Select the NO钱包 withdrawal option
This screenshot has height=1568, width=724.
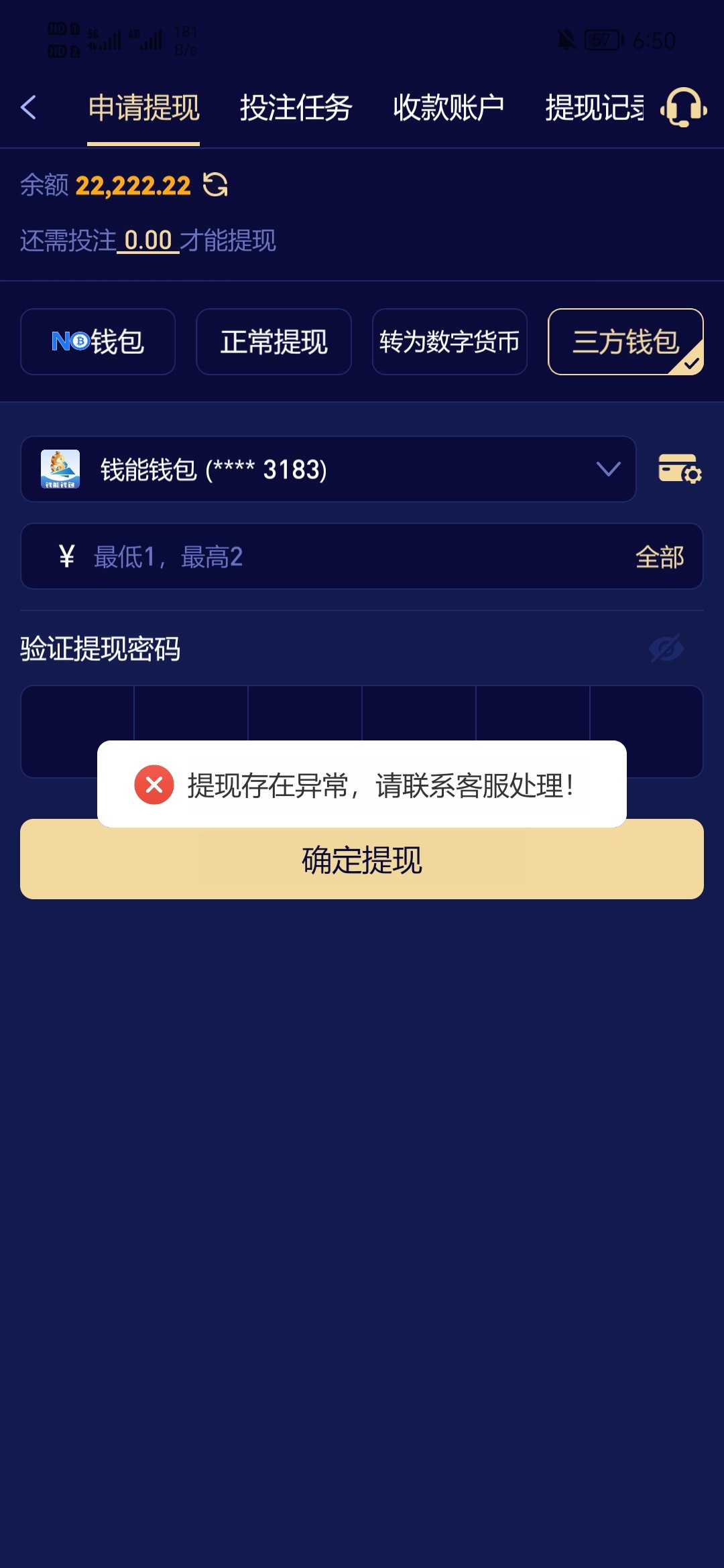(98, 342)
